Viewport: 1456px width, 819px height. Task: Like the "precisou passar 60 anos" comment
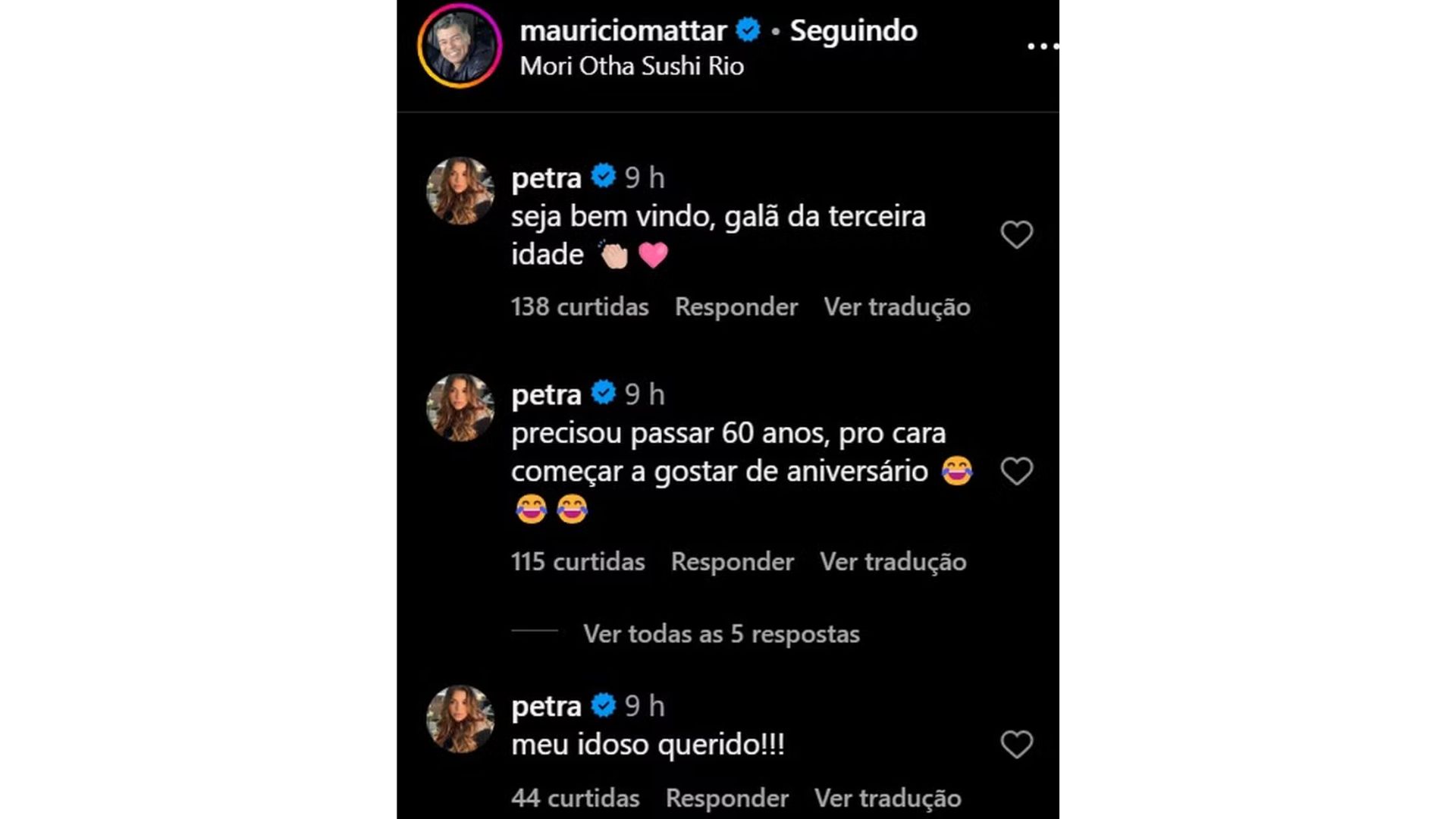pos(1016,472)
